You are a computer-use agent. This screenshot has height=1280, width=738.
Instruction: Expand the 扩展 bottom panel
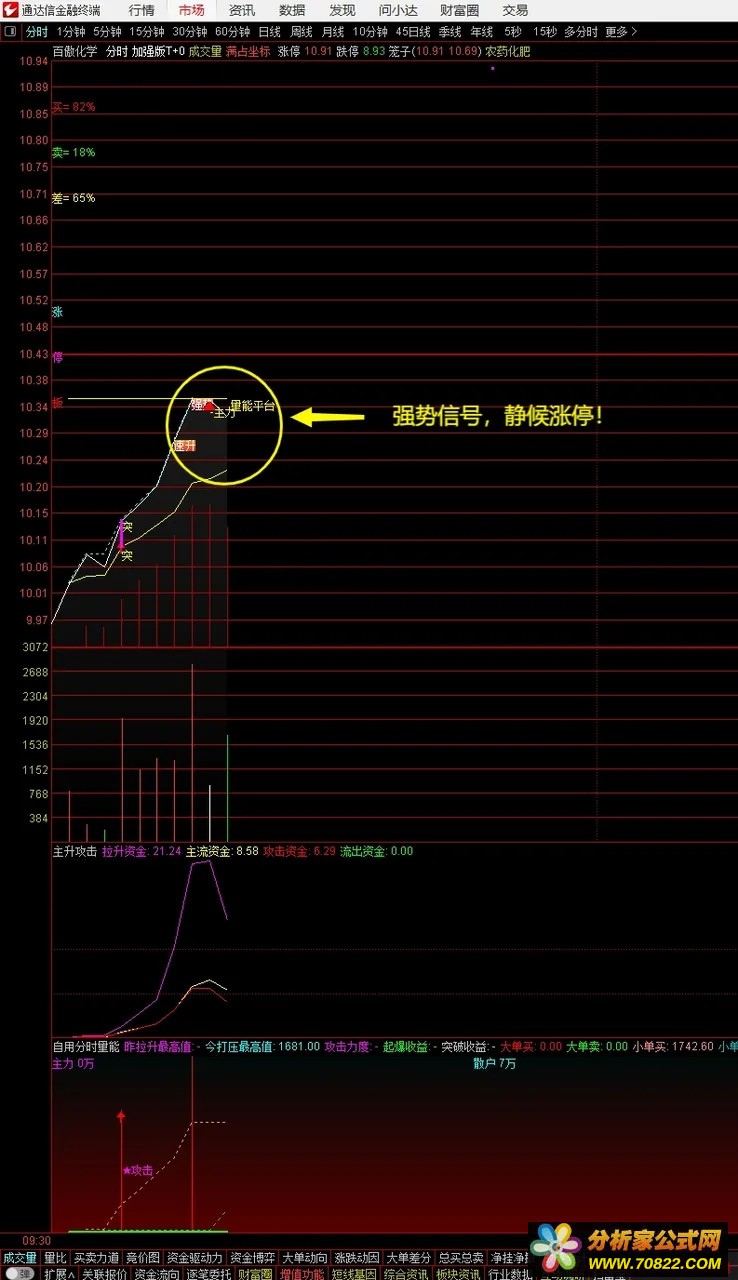tap(59, 1274)
